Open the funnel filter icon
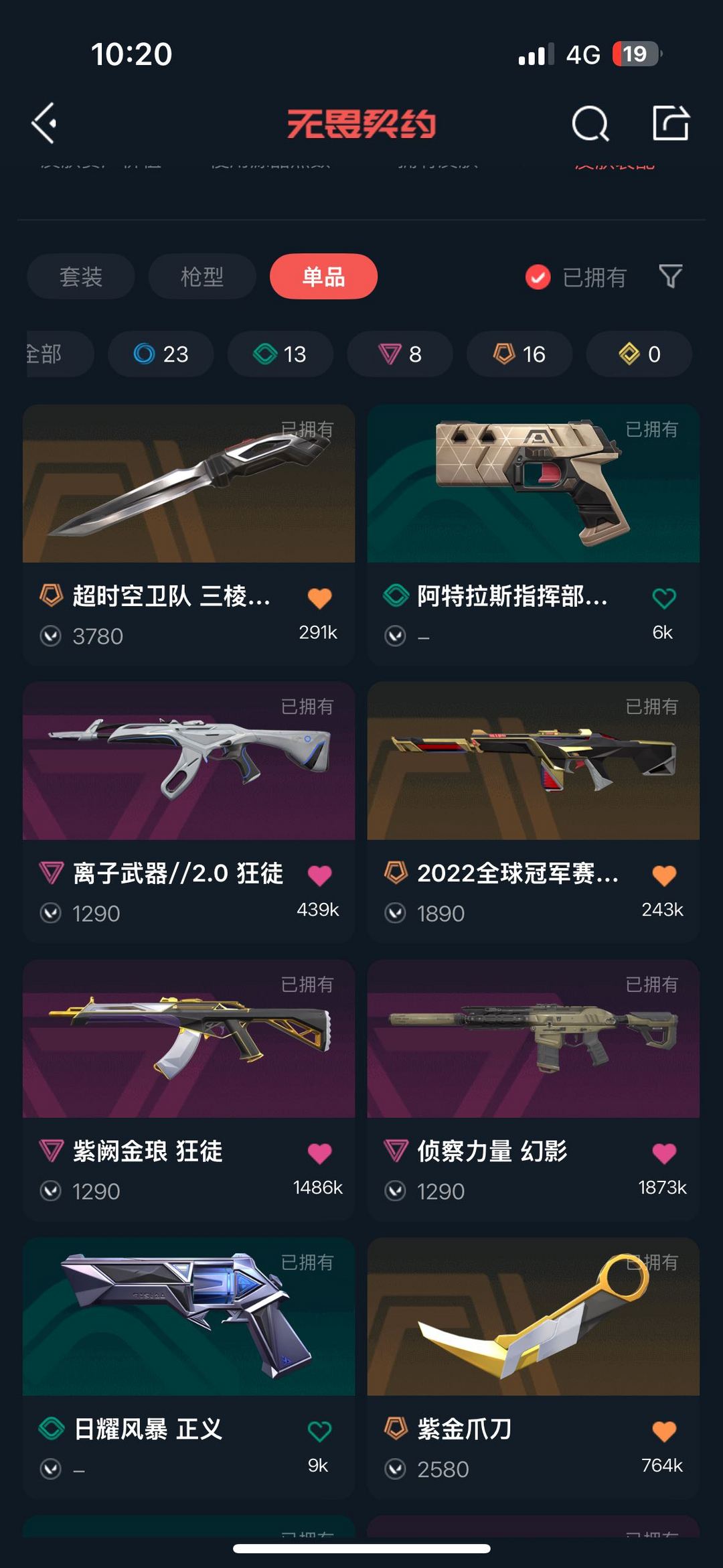Image resolution: width=723 pixels, height=1568 pixels. pos(670,276)
